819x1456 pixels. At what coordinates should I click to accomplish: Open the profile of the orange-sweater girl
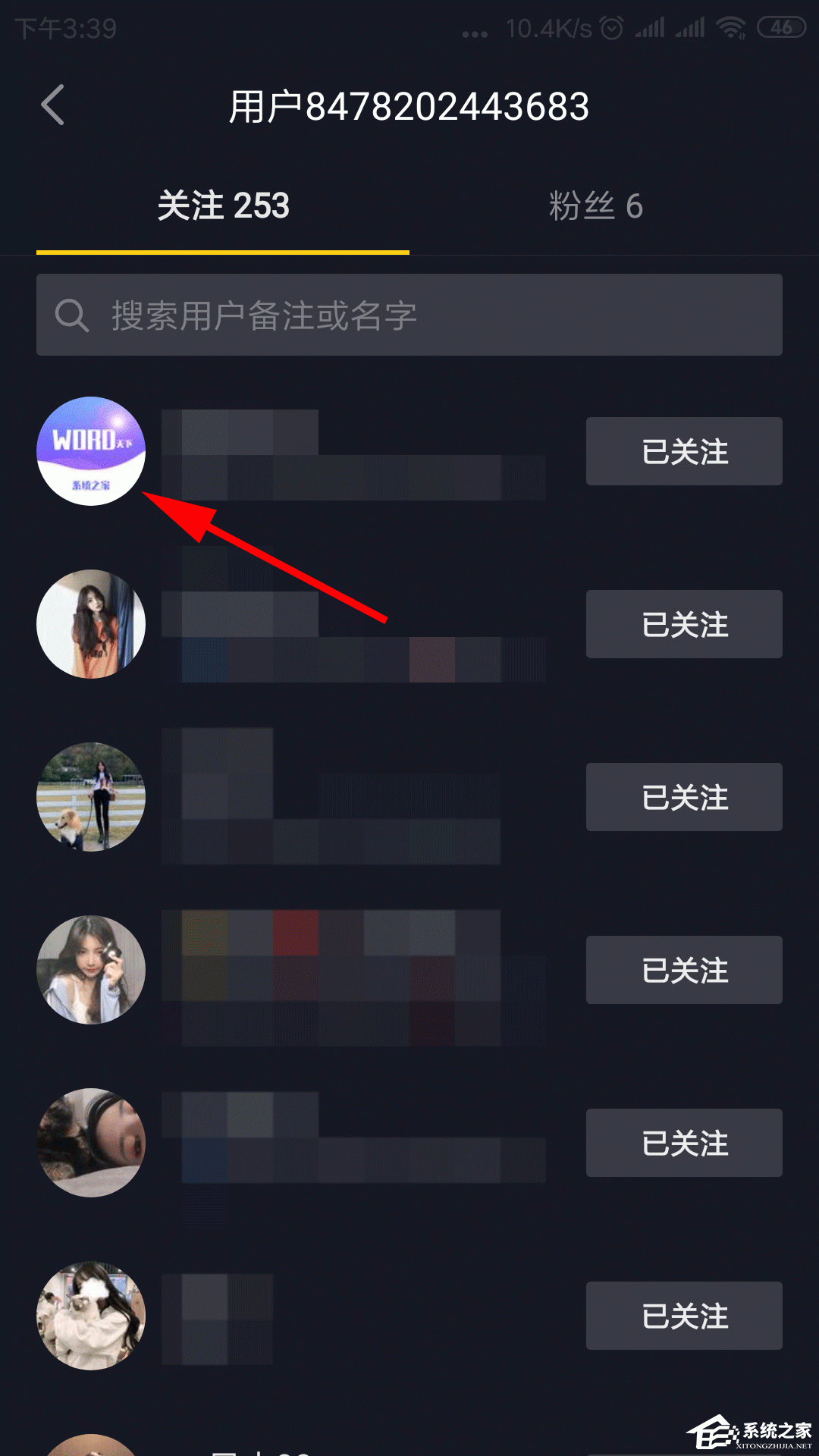pyautogui.click(x=91, y=624)
